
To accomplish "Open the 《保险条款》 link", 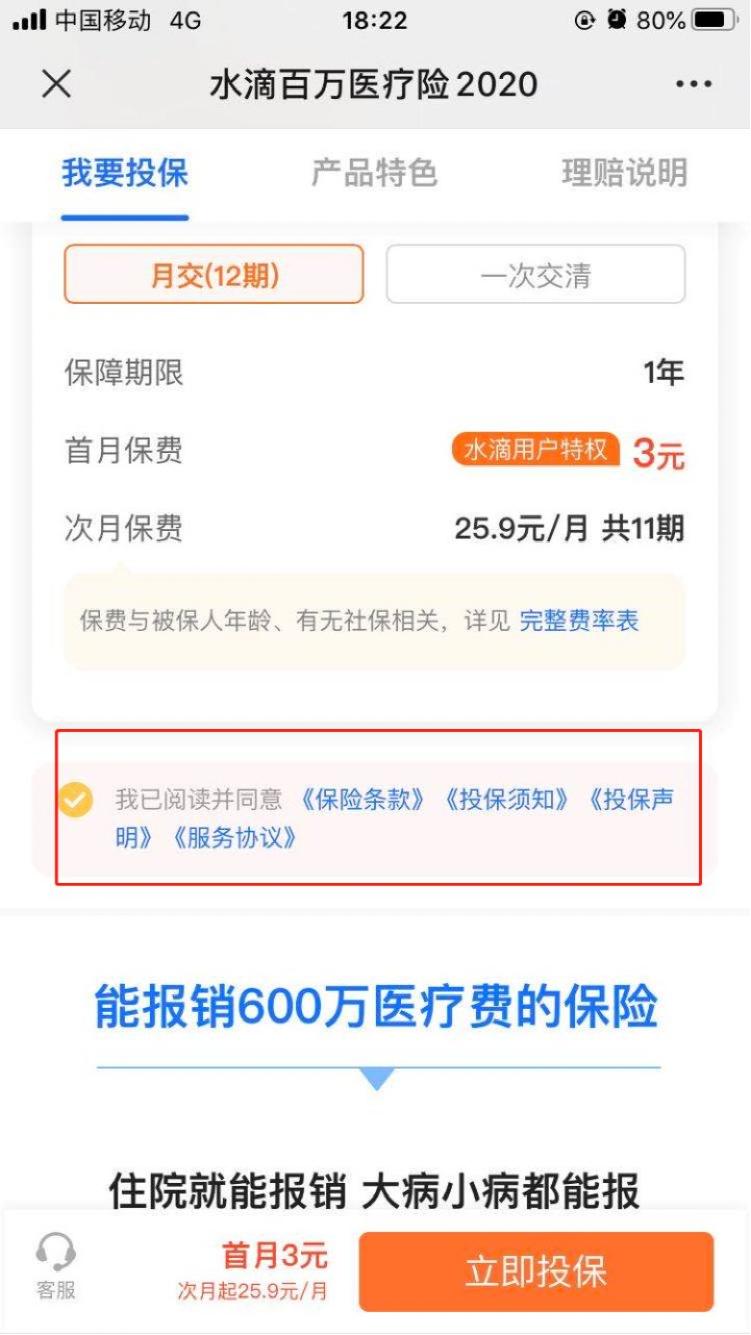I will click(362, 800).
